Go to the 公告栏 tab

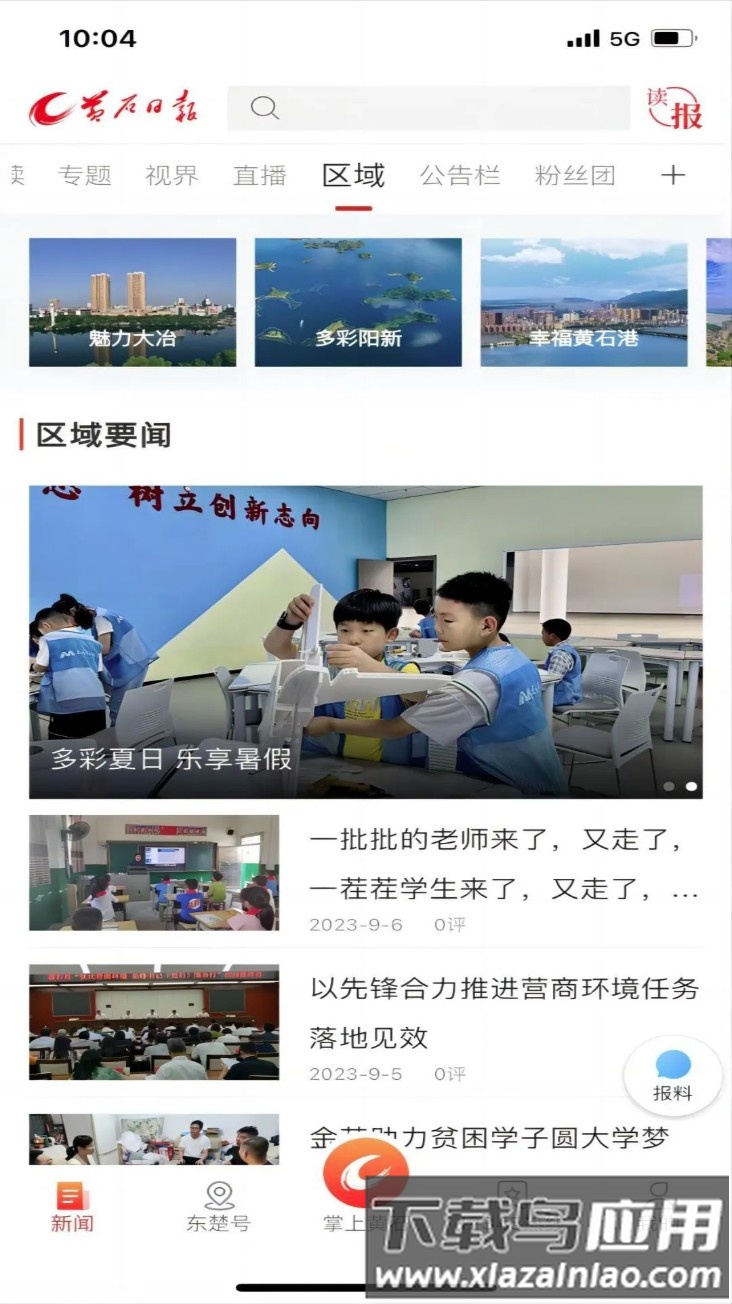(x=460, y=176)
